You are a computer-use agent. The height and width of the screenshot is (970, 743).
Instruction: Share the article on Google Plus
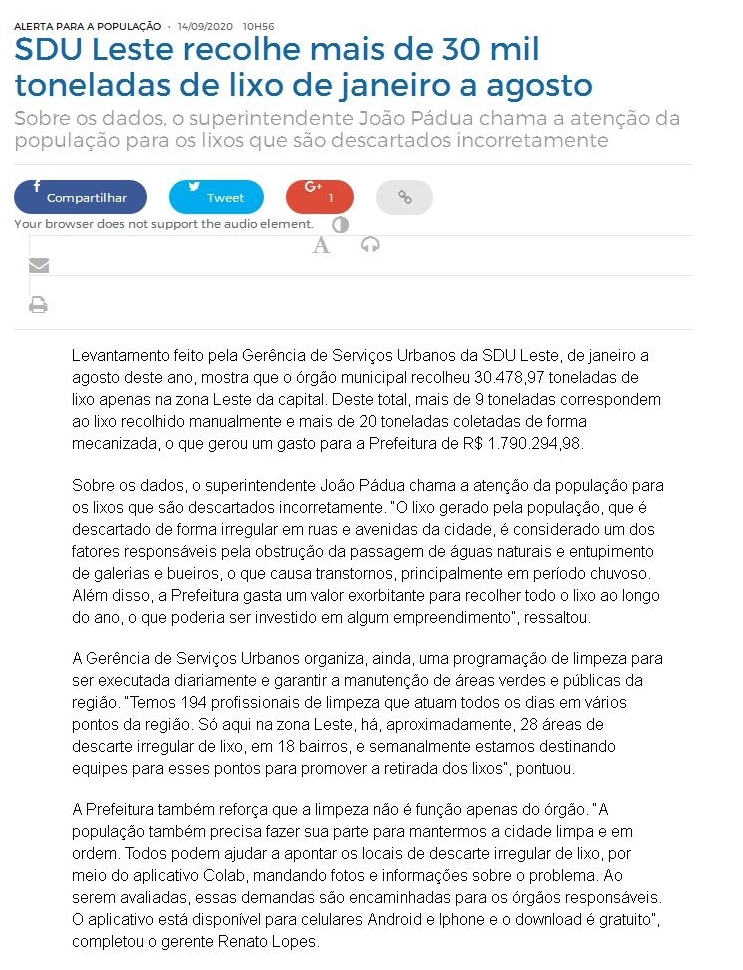click(x=319, y=197)
